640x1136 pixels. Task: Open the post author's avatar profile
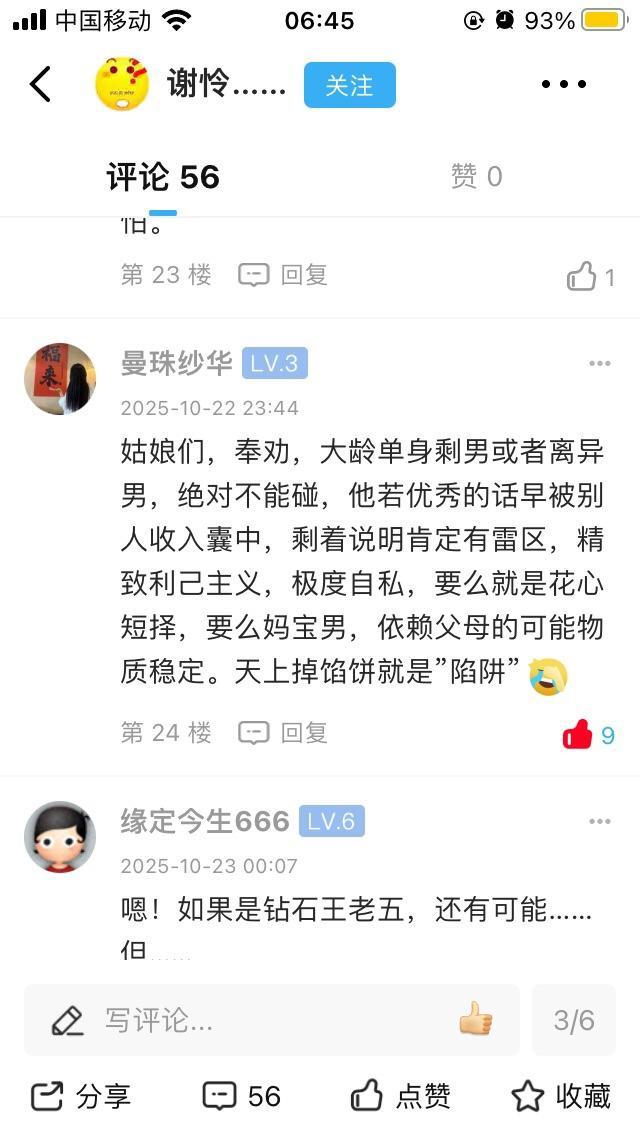[x=122, y=84]
